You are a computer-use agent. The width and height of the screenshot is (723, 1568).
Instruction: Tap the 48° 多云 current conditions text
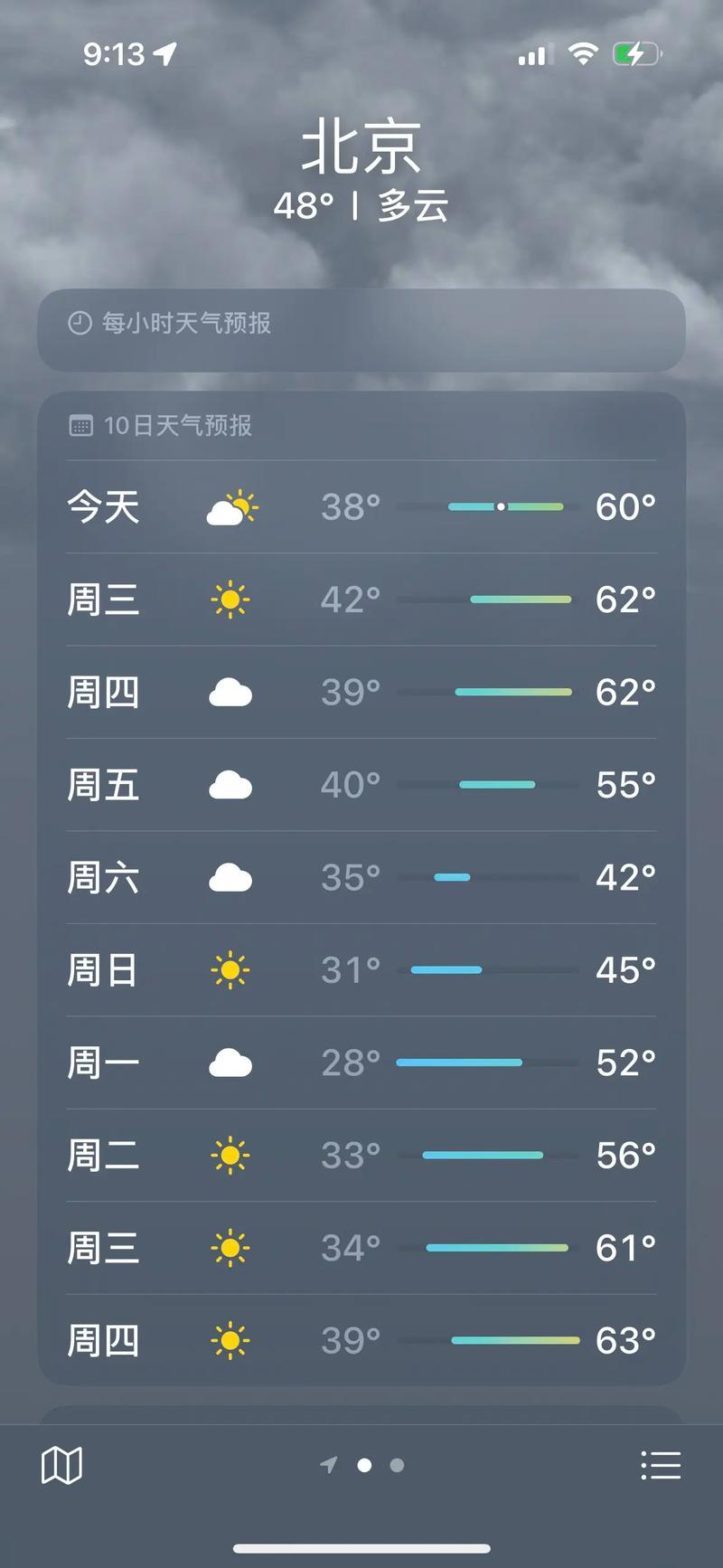click(361, 206)
